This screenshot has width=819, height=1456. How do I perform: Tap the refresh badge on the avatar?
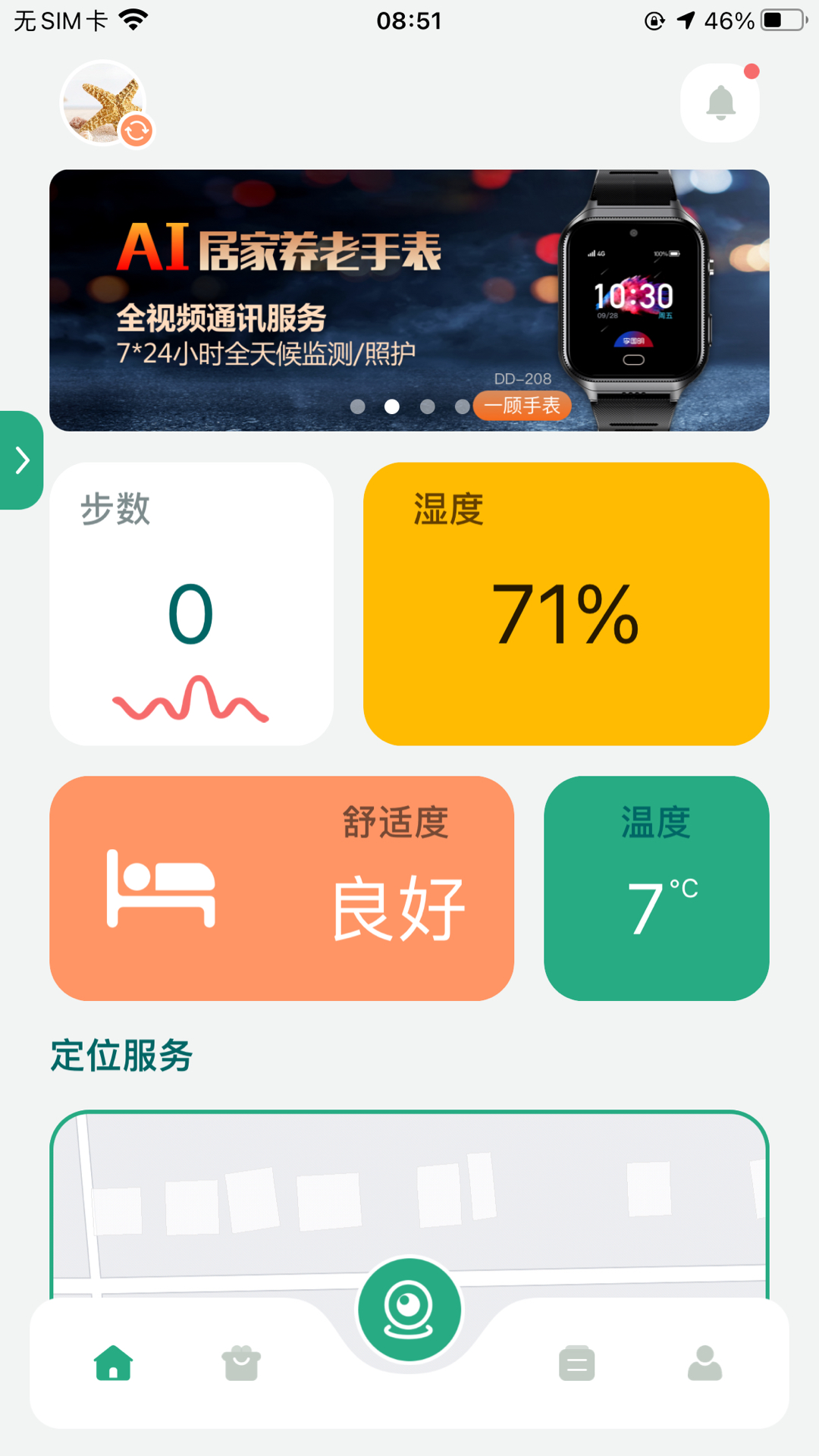pos(136,130)
